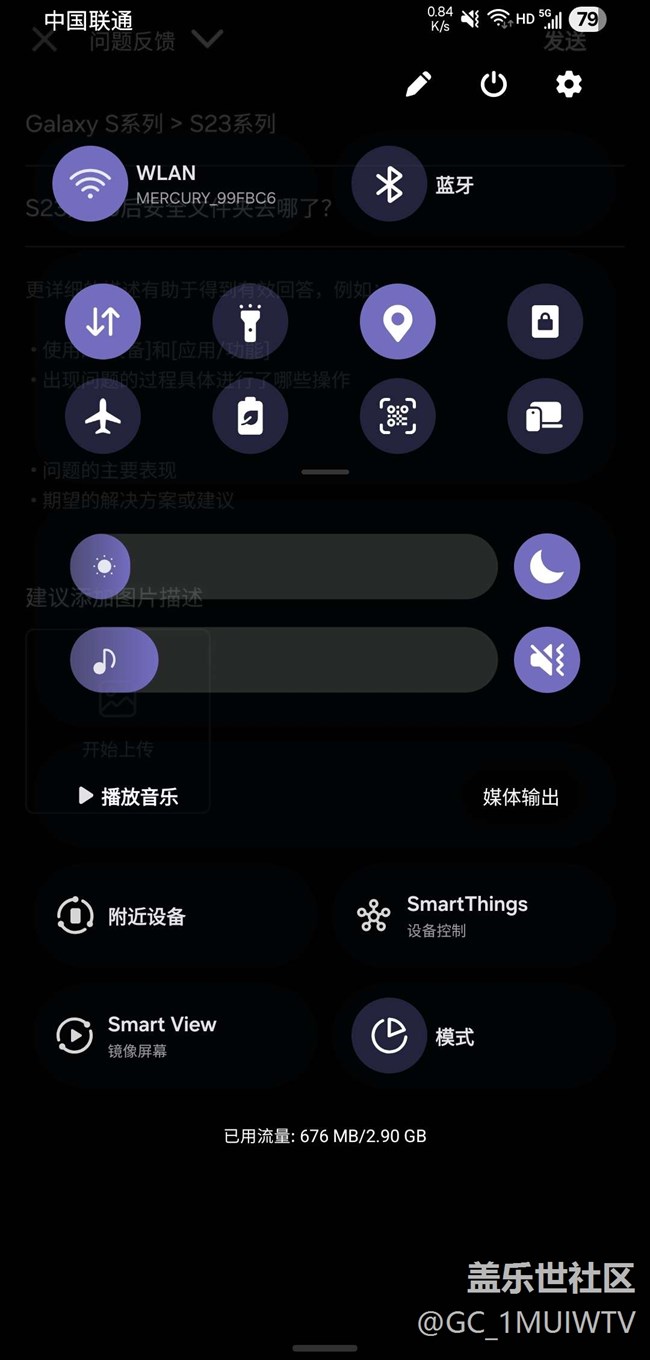Toggle the WLAN tile

[x=90, y=185]
